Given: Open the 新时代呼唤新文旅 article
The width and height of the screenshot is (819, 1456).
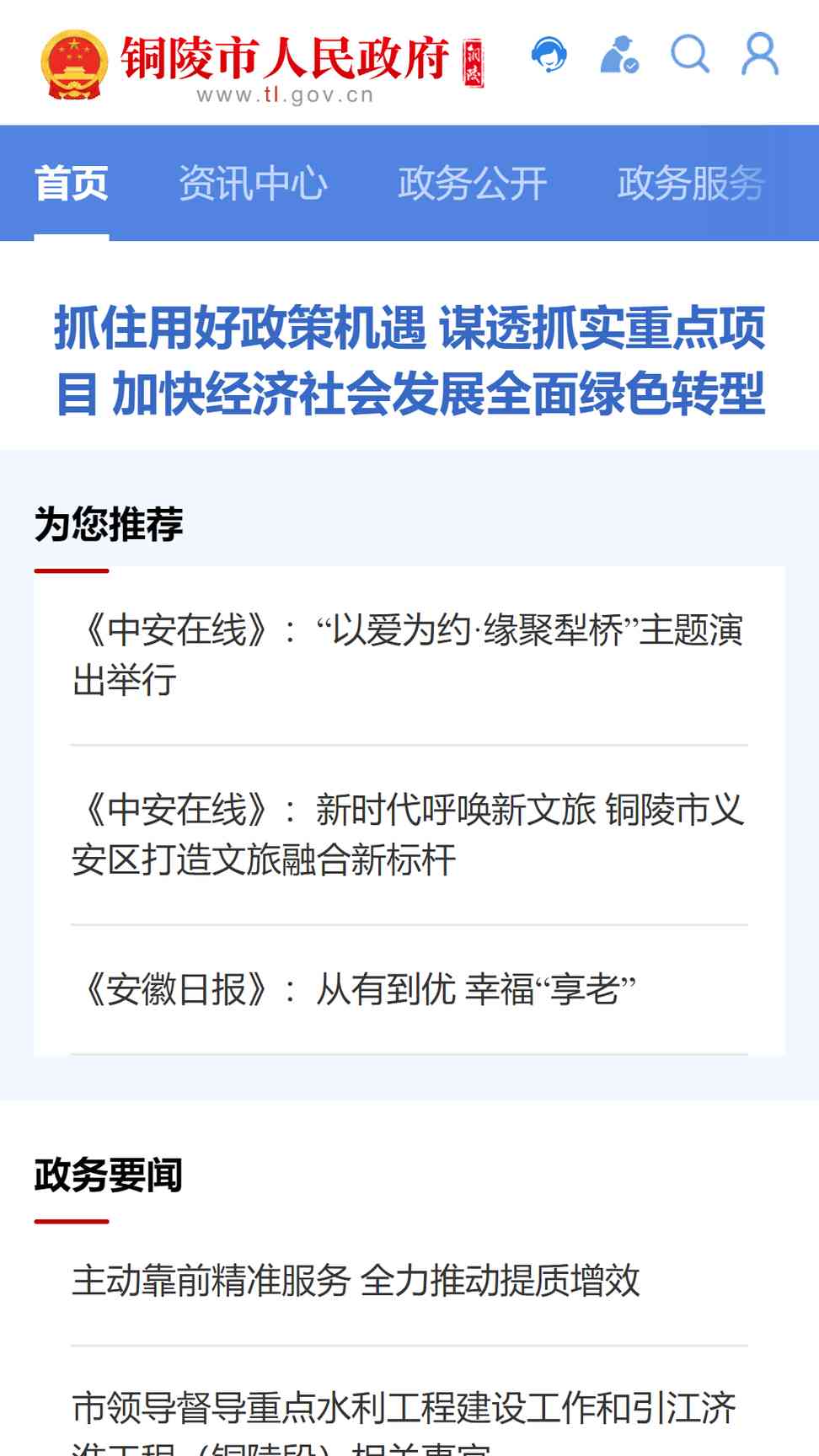Looking at the screenshot, I should click(409, 834).
